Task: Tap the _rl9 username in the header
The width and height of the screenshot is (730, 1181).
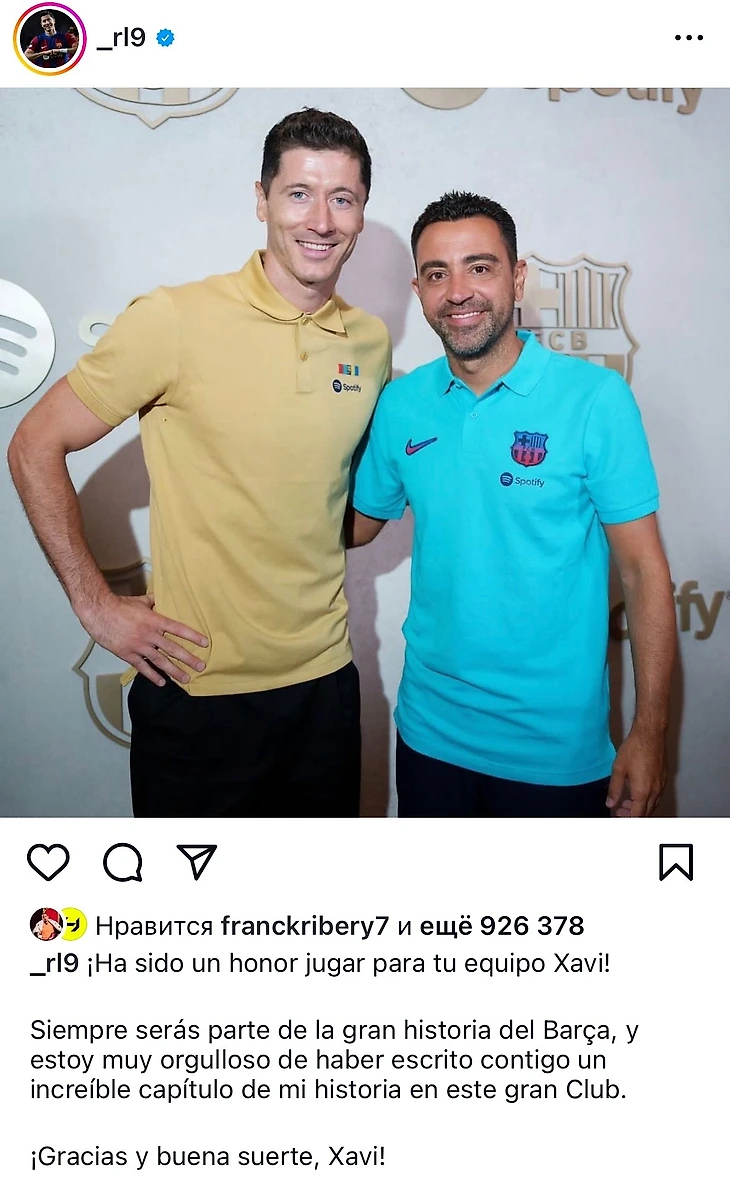Action: point(122,38)
